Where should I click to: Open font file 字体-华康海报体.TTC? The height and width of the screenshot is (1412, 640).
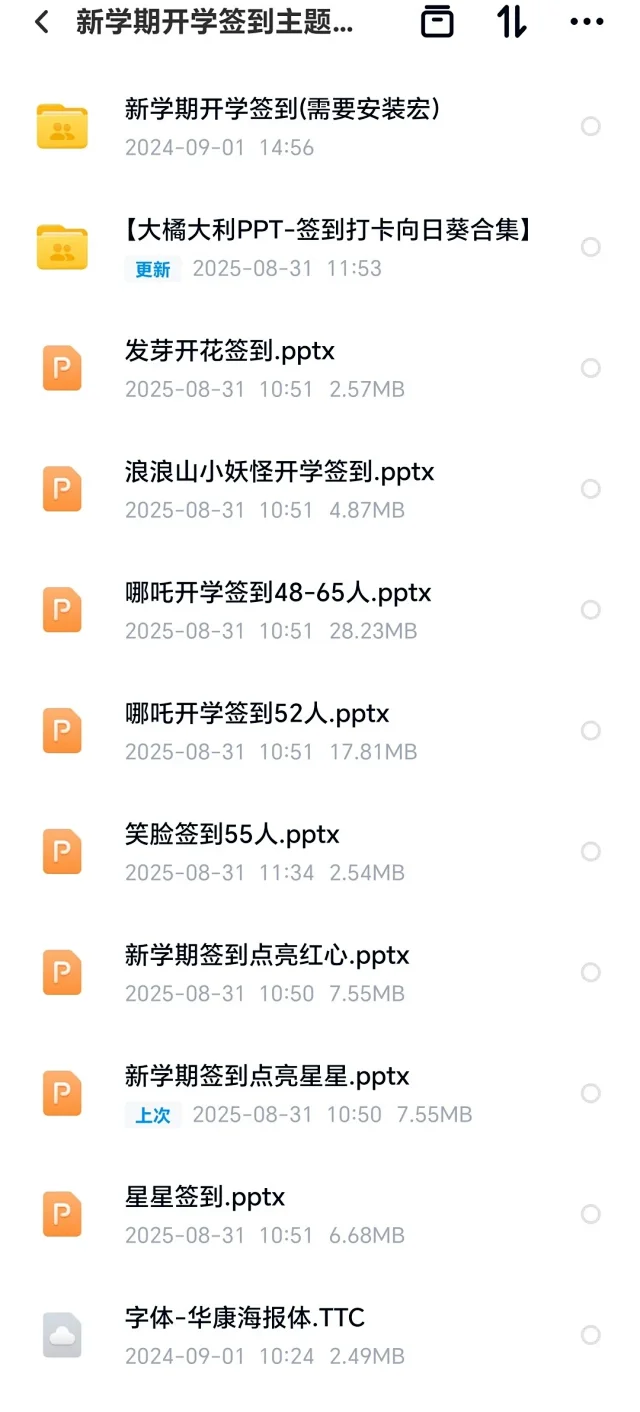click(320, 1335)
